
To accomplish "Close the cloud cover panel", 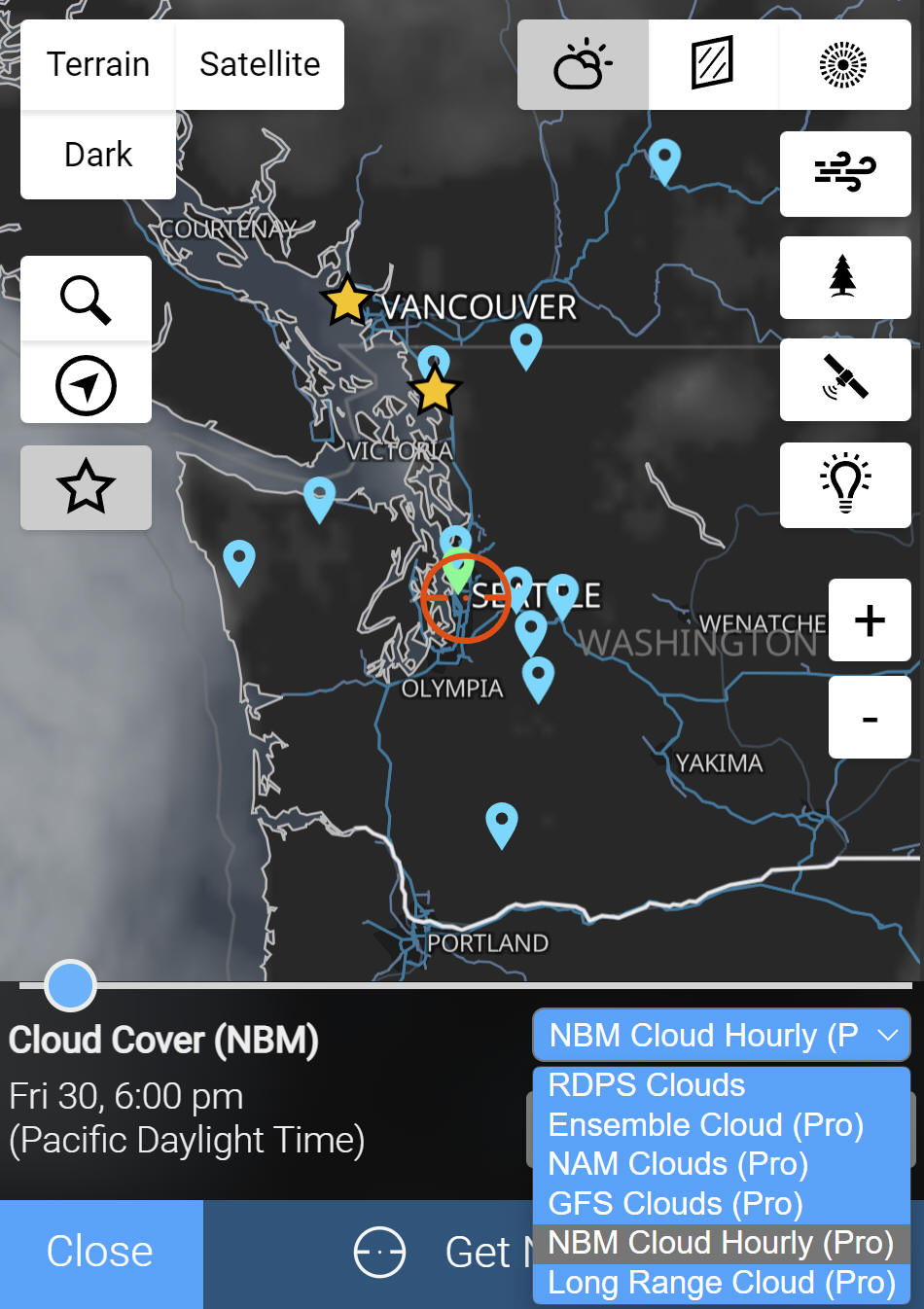I will 100,1253.
